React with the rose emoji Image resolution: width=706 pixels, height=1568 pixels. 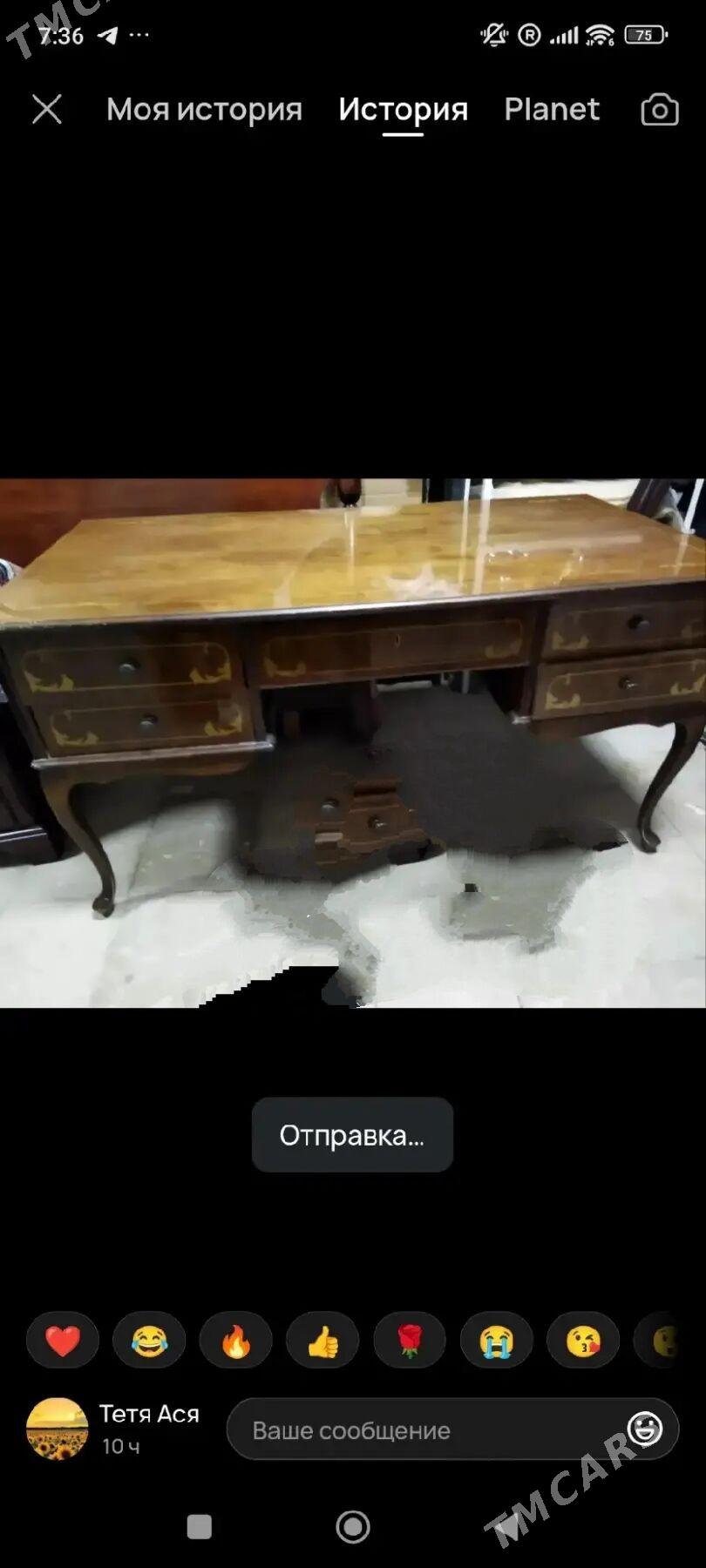pos(409,1341)
